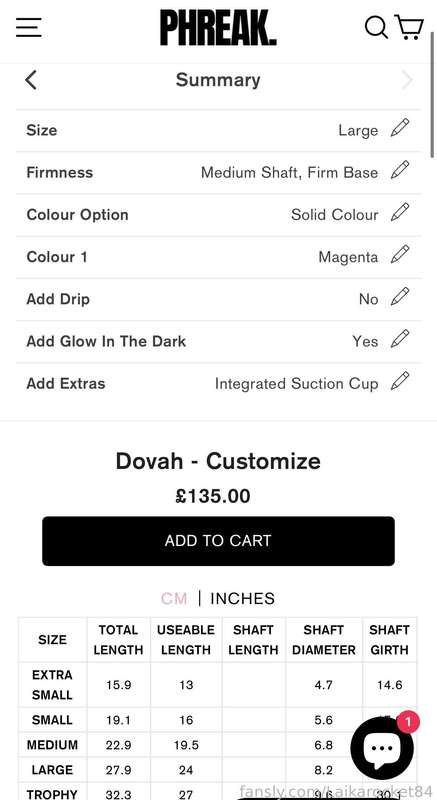Open the chat support bubble
Screen dimensions: 437x800
(x=382, y=747)
